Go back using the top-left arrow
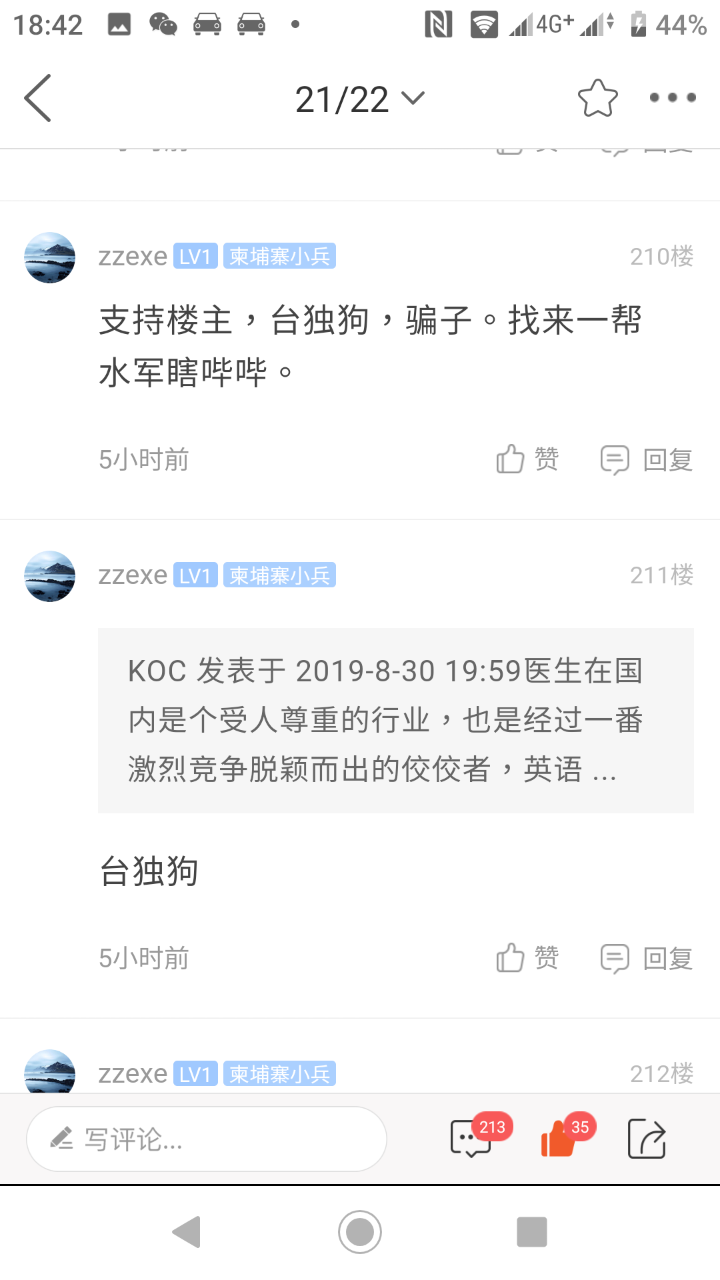This screenshot has width=720, height=1280. pyautogui.click(x=38, y=98)
